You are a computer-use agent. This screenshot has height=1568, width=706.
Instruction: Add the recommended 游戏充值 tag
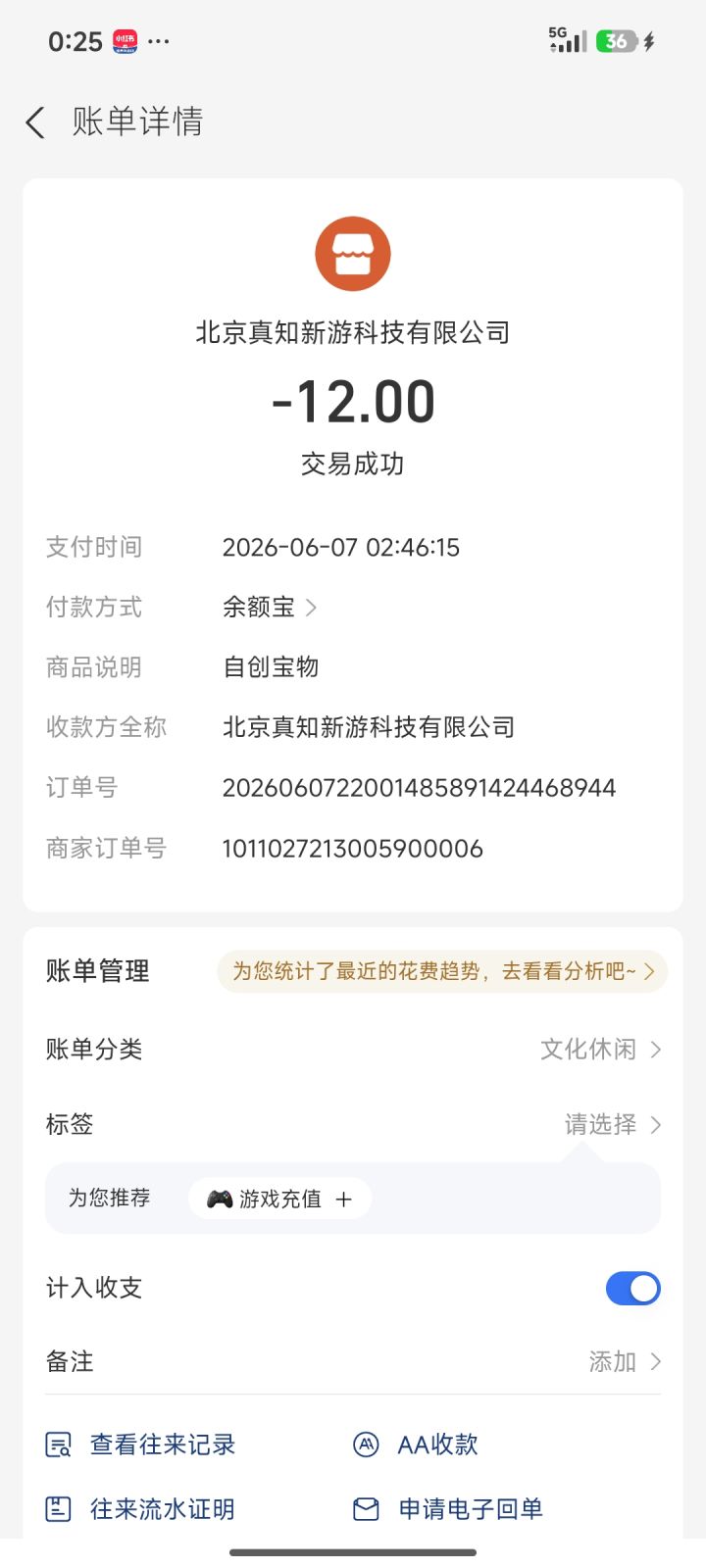(x=279, y=1199)
